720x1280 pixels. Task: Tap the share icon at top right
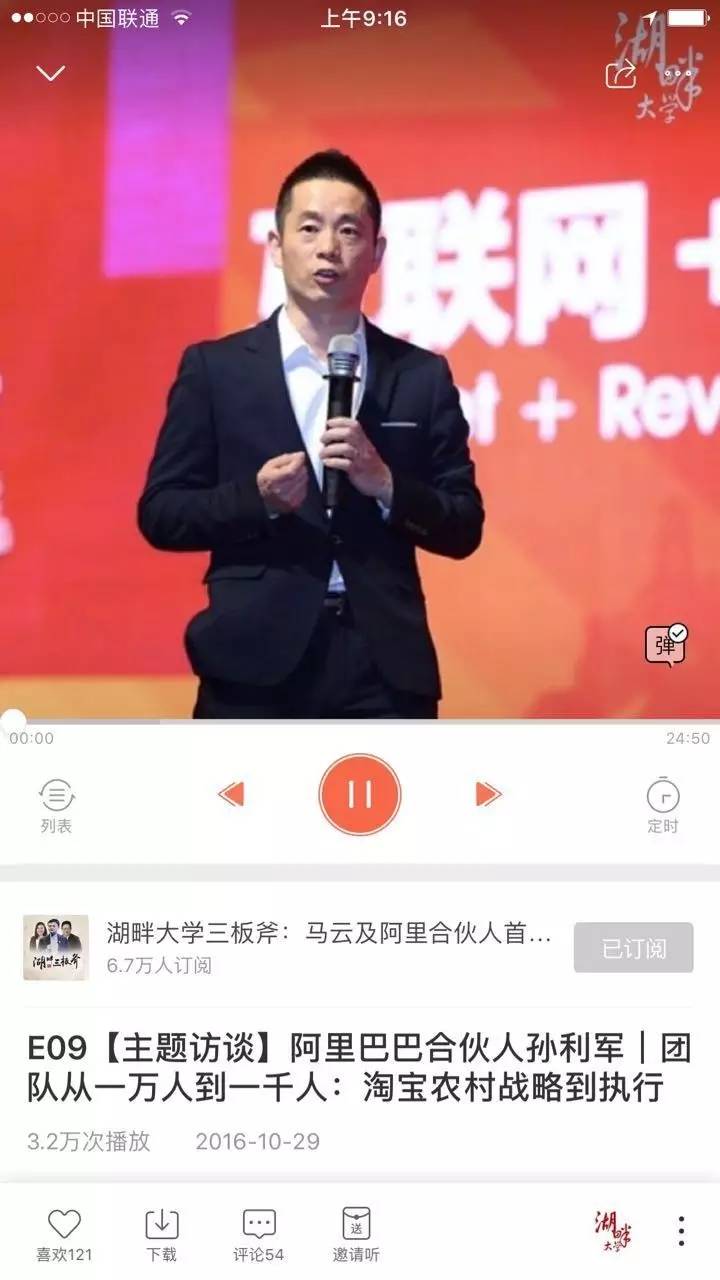[620, 73]
